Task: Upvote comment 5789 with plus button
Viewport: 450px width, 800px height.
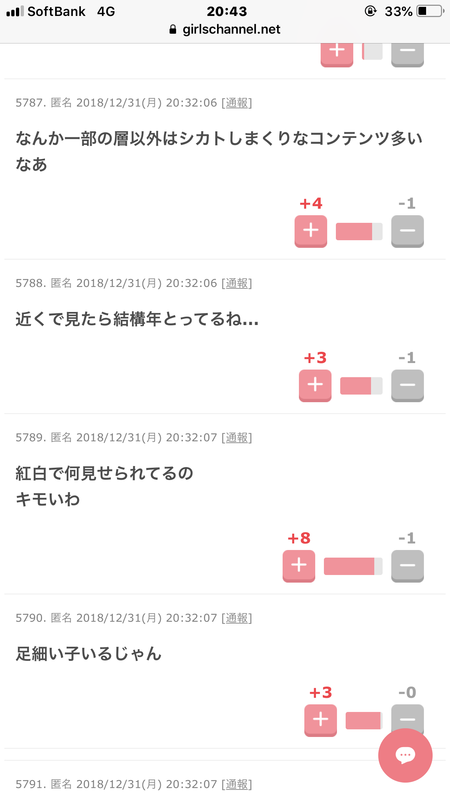Action: click(x=299, y=566)
